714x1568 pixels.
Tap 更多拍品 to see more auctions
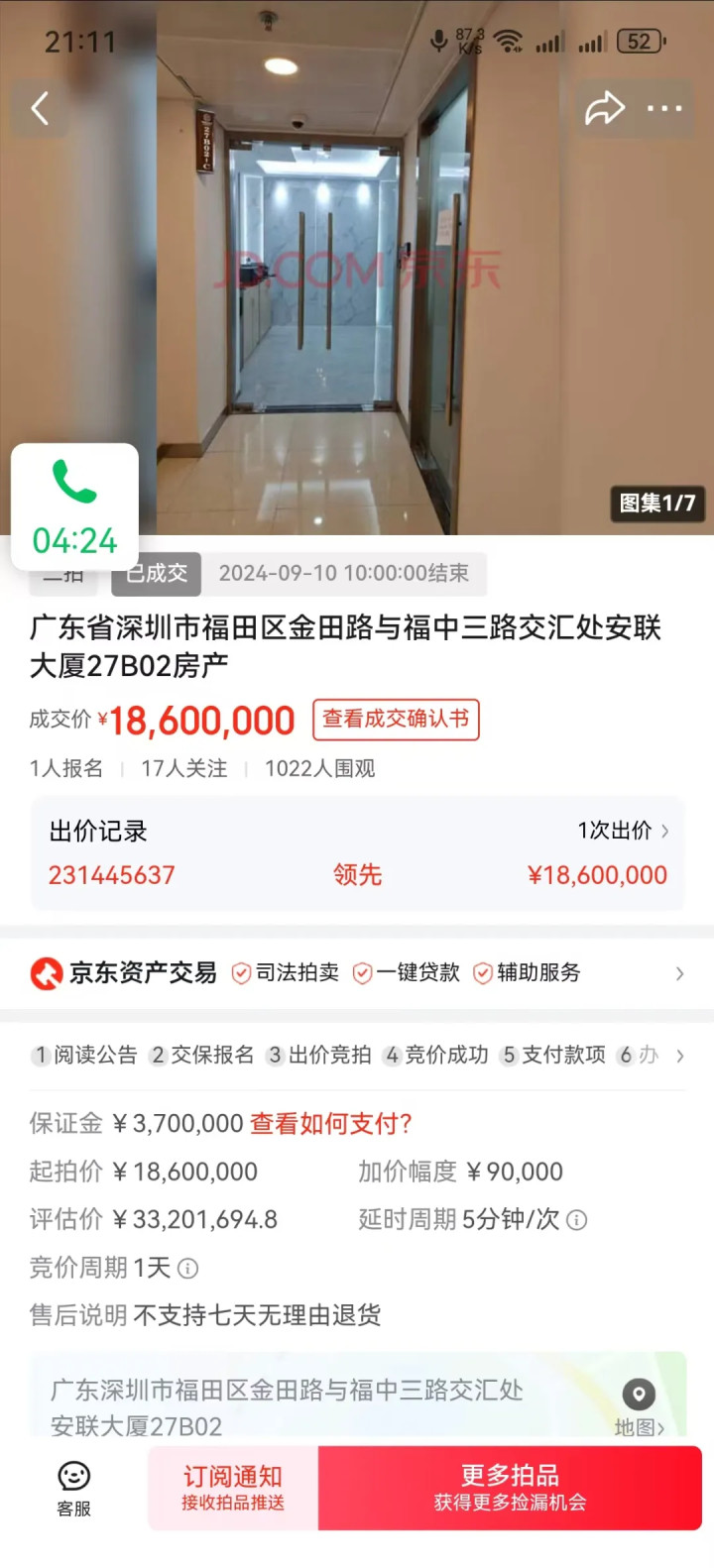click(x=510, y=1488)
